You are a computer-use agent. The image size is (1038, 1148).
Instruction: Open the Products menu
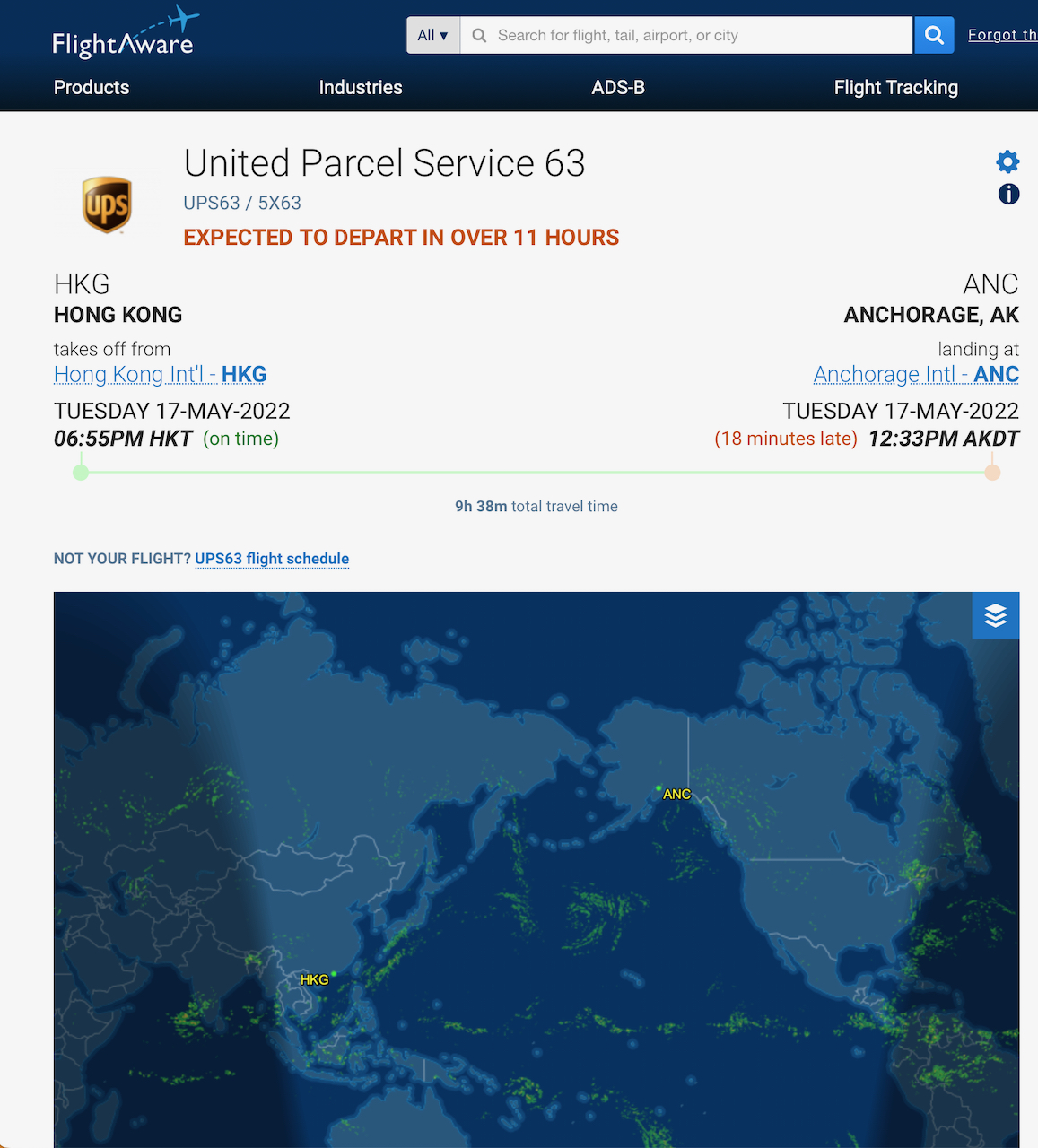pyautogui.click(x=92, y=87)
